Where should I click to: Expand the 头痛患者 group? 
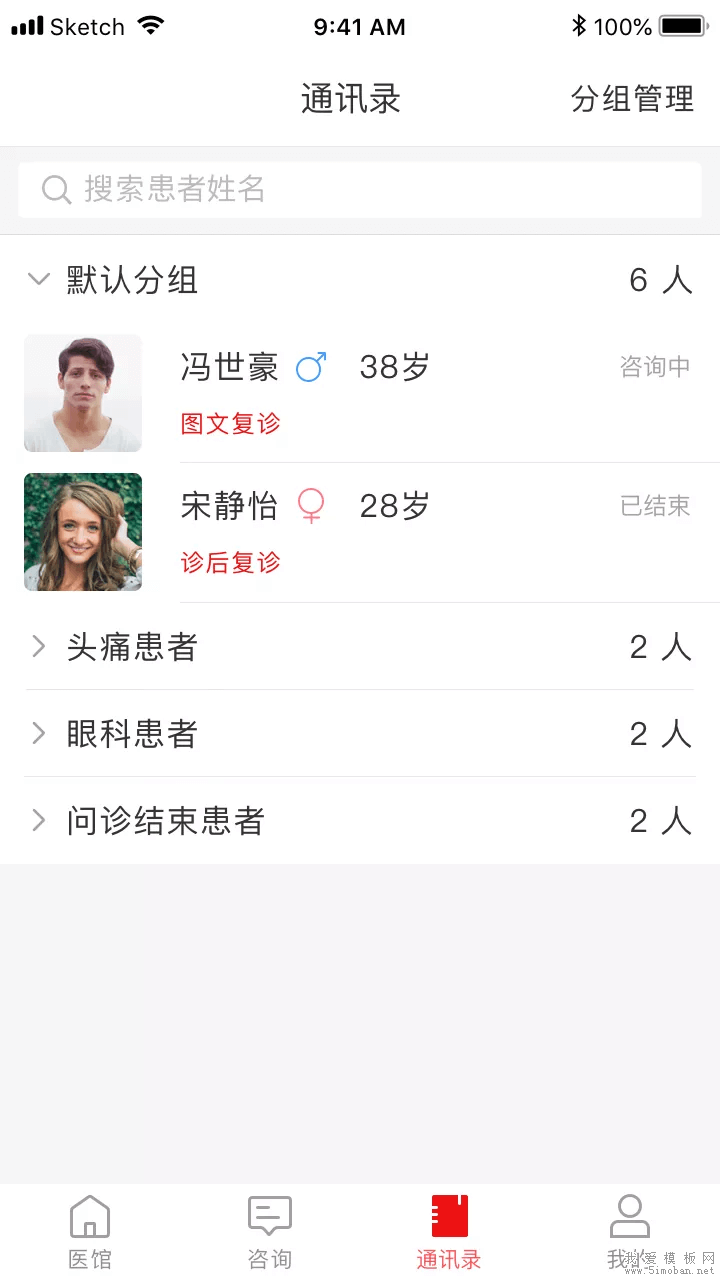coord(38,646)
